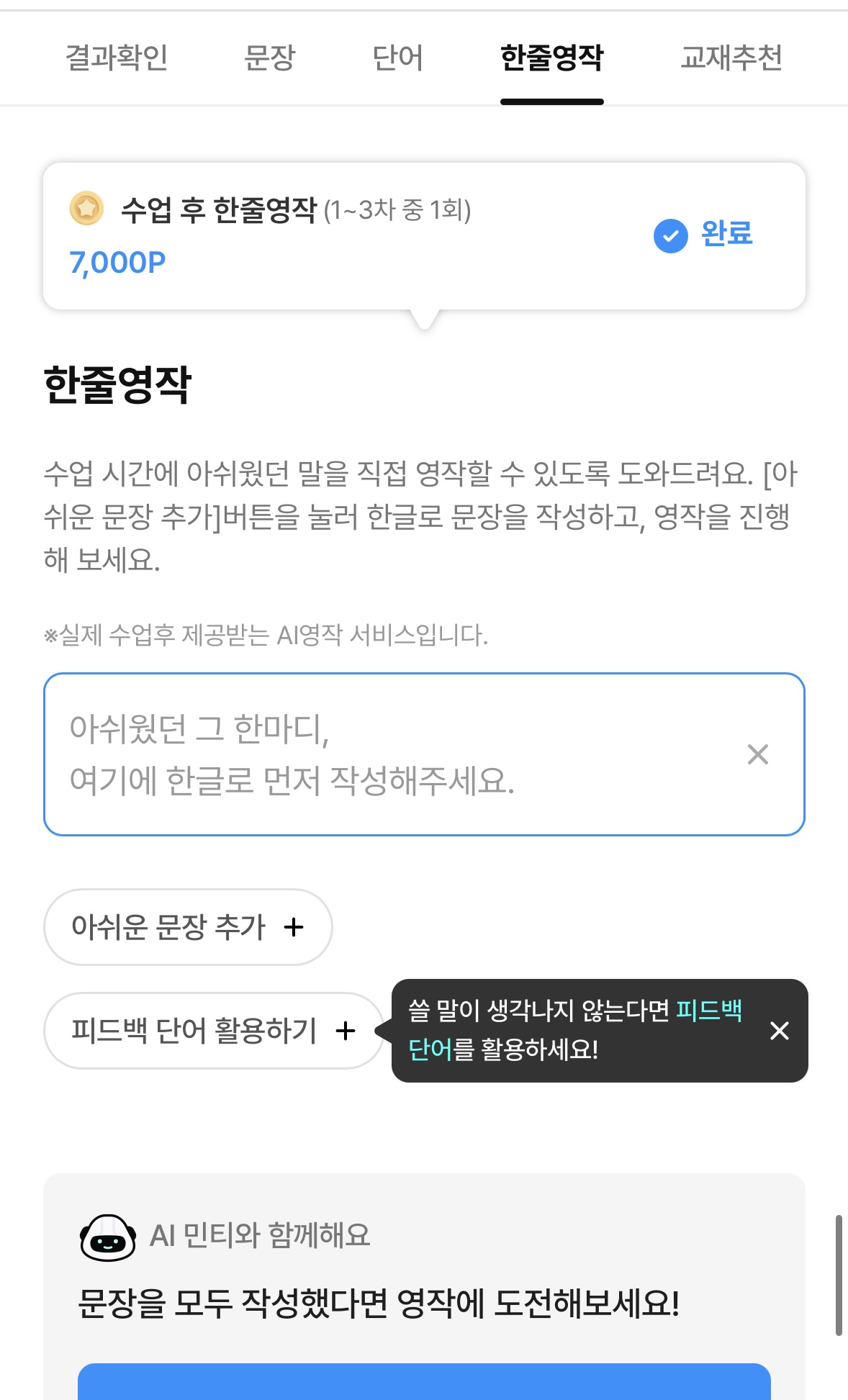
Task: Clear the sentence input with the X
Action: coord(758,754)
